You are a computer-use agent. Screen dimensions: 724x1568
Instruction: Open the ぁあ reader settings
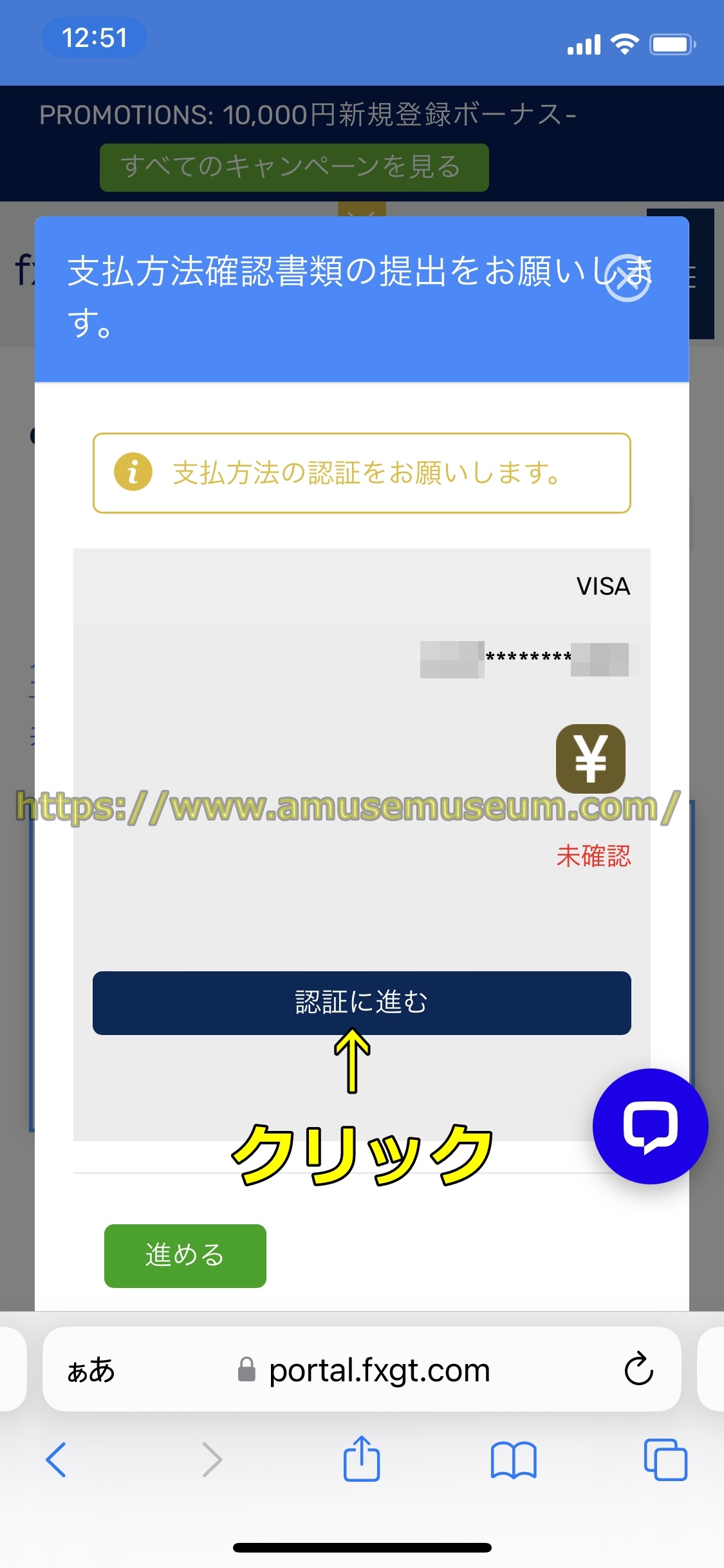[91, 1370]
